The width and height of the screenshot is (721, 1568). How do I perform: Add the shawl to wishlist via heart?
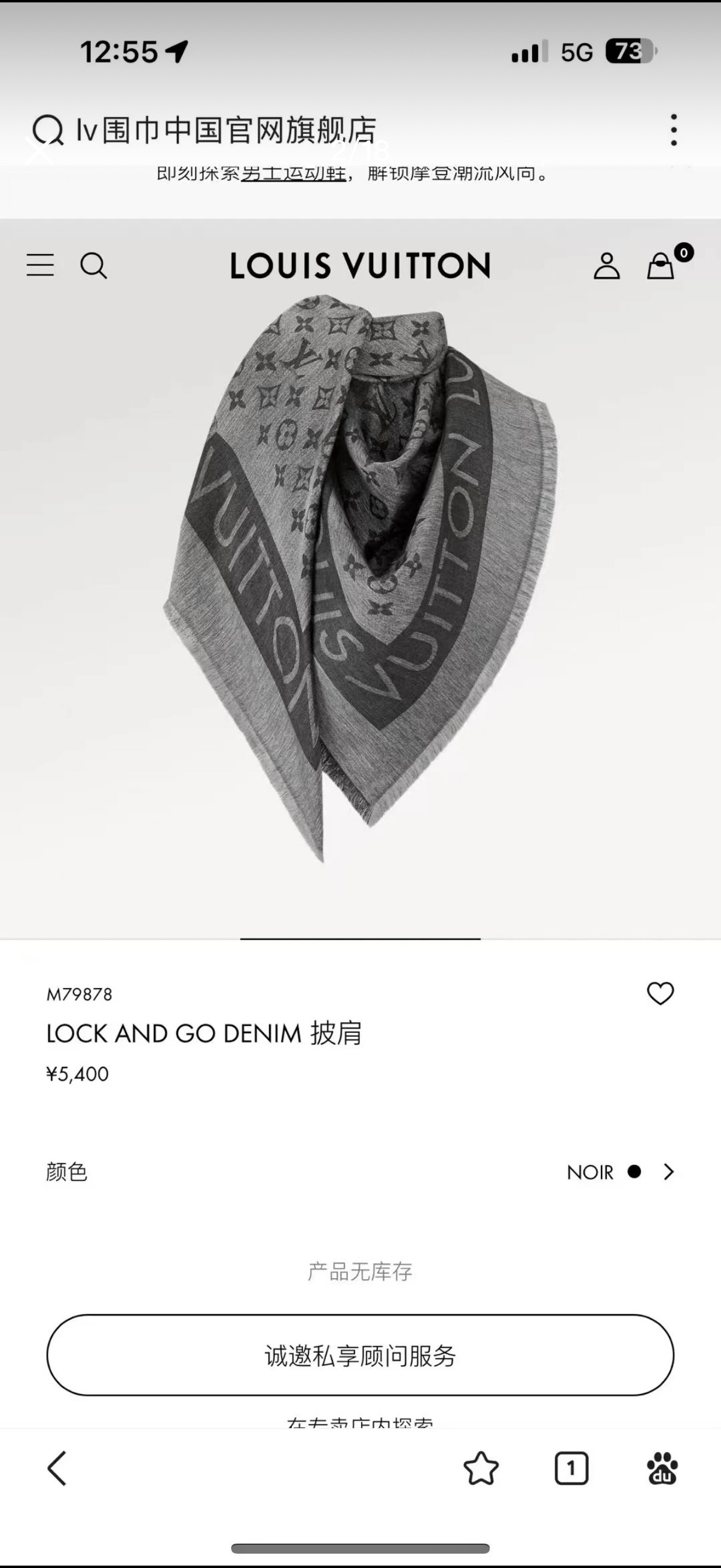tap(660, 993)
